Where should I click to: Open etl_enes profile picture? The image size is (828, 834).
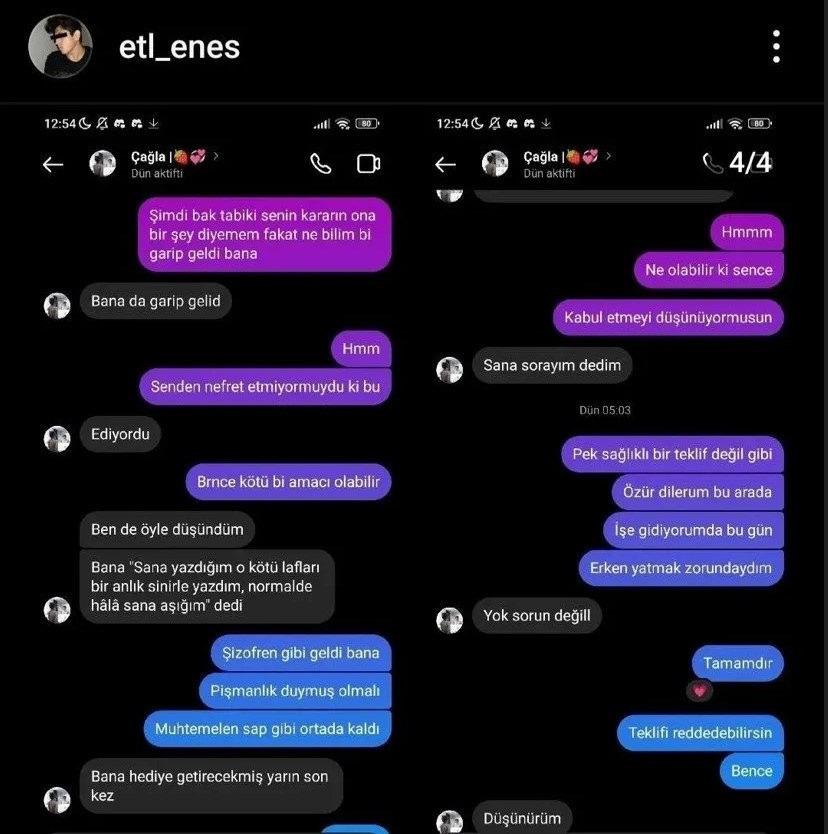60,47
